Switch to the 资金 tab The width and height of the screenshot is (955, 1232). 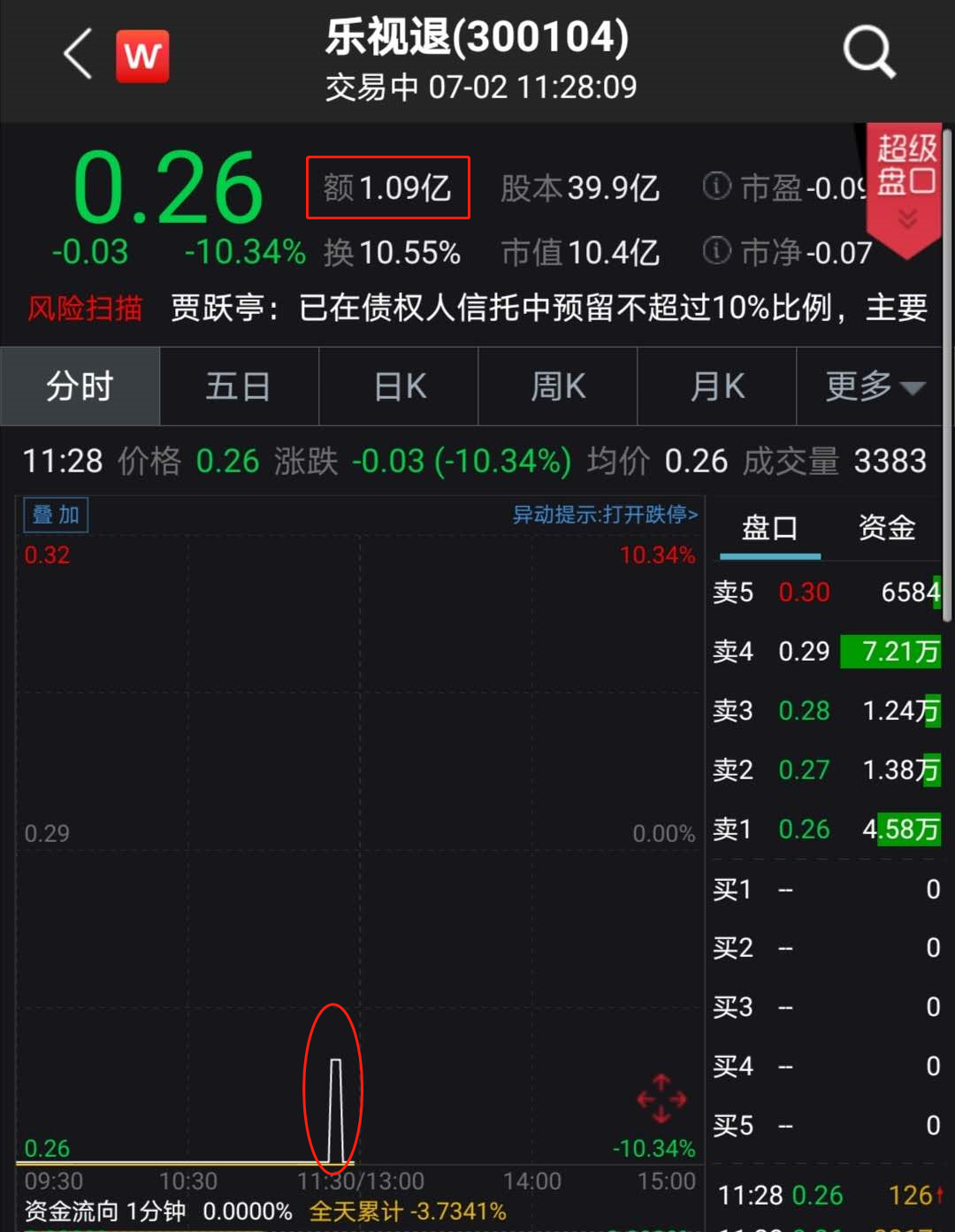[886, 529]
